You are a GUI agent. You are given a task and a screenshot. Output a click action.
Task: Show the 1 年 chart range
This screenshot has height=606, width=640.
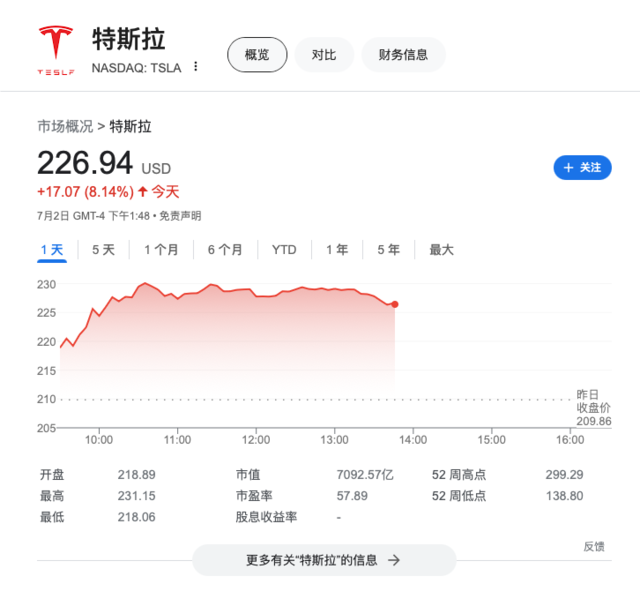point(337,250)
